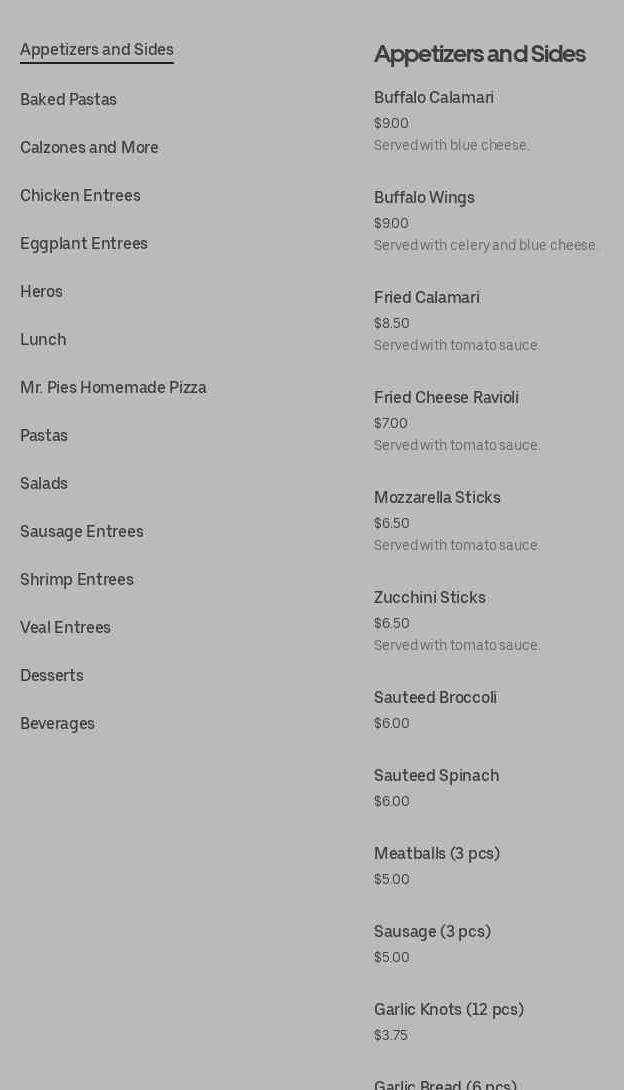Screen dimensions: 624x1090
Task: Open the Desserts section
Action: coord(51,675)
